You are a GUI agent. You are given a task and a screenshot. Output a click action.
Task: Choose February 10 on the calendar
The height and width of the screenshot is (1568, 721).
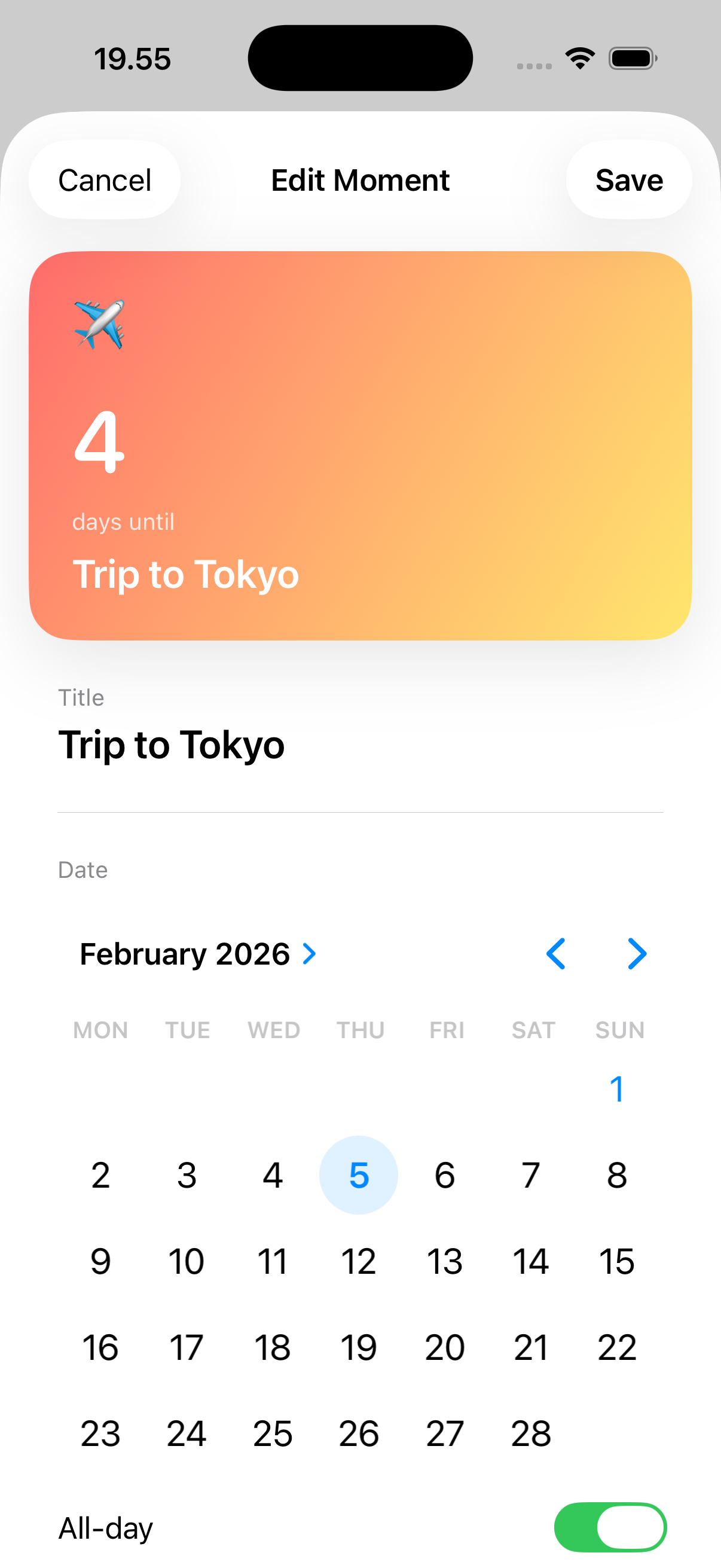click(x=186, y=1261)
